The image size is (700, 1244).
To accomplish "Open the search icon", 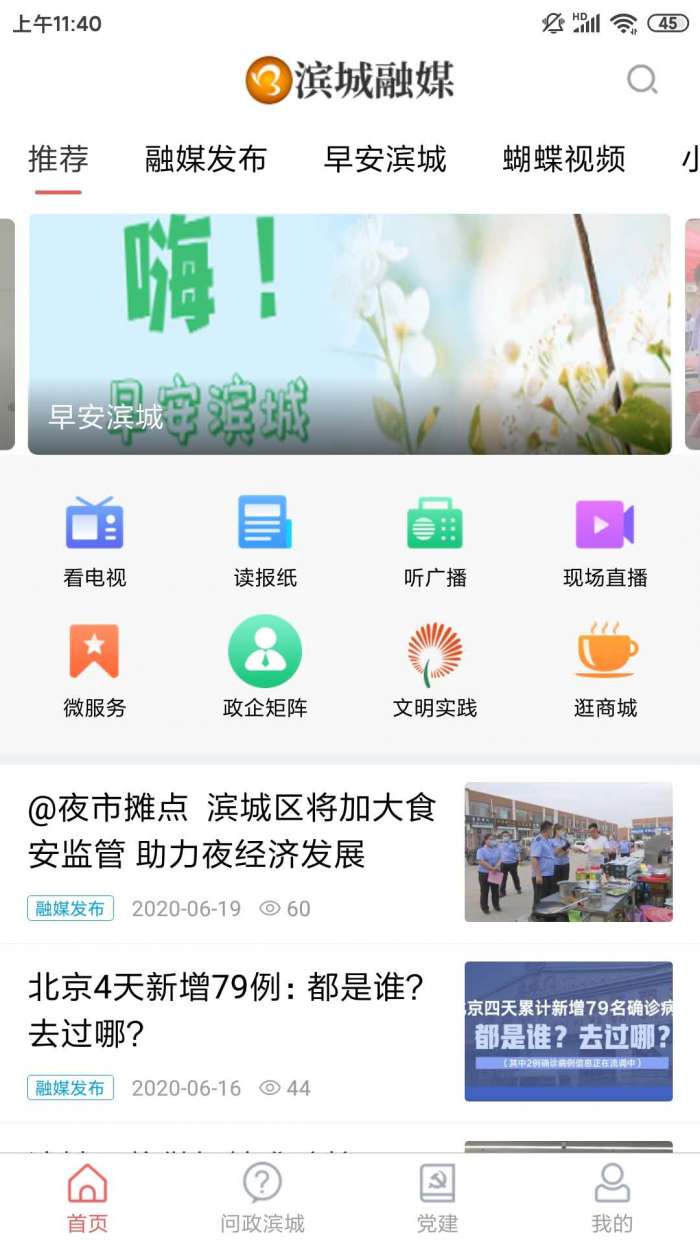I will (642, 79).
